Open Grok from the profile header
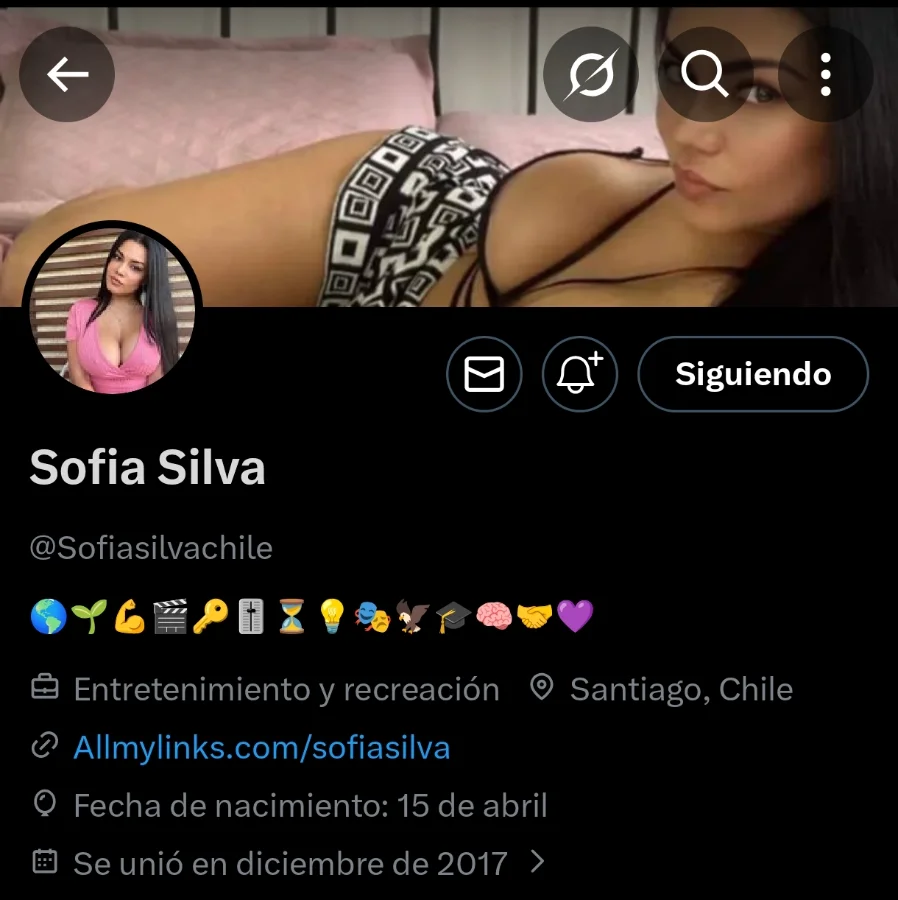Image resolution: width=898 pixels, height=900 pixels. point(590,74)
